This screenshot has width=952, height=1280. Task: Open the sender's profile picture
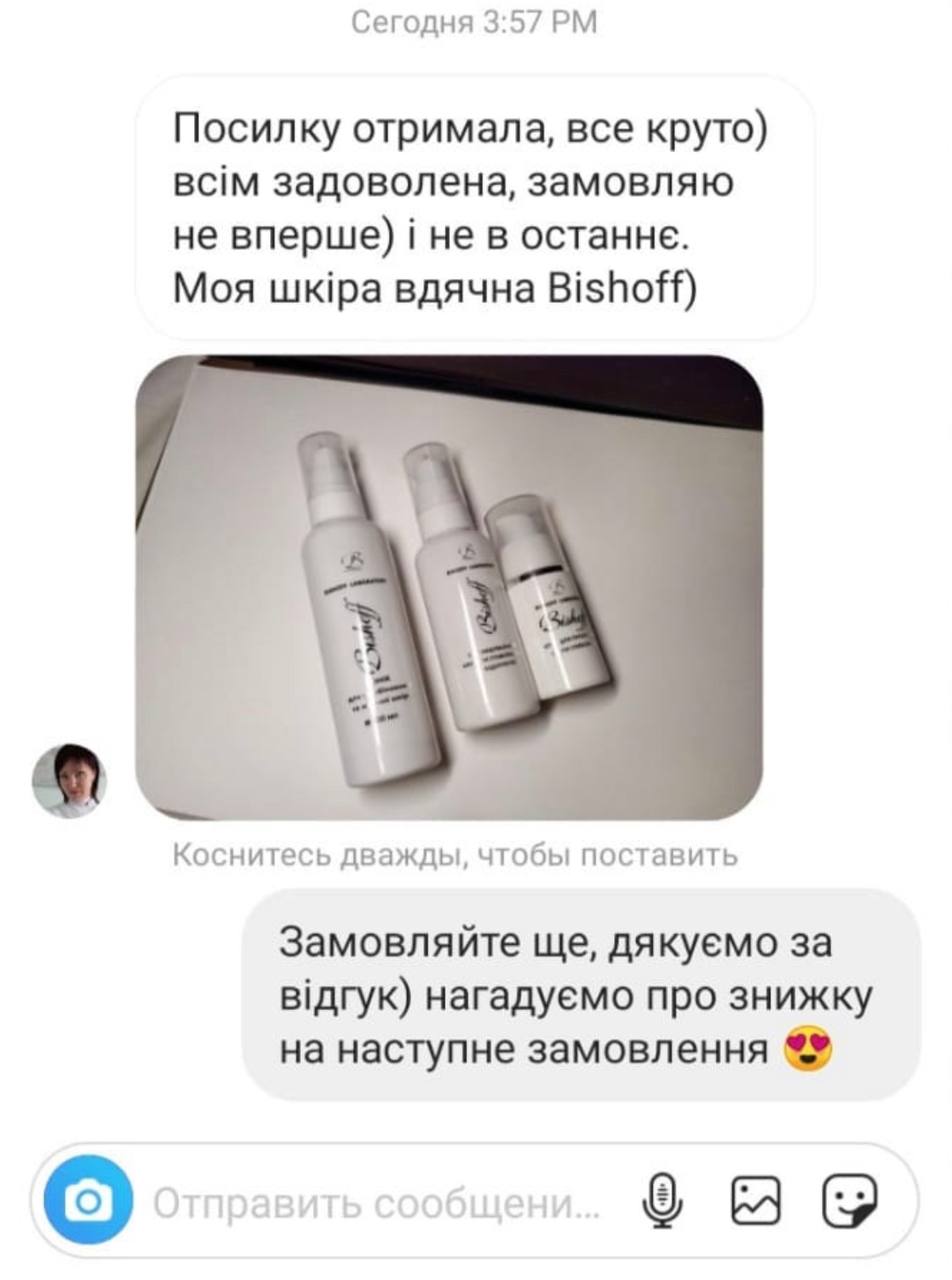click(70, 780)
